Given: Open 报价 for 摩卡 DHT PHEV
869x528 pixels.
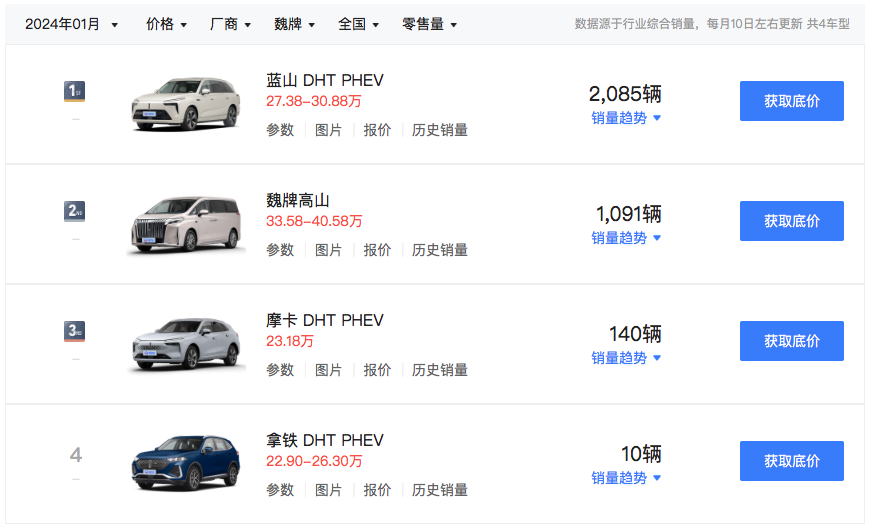Looking at the screenshot, I should [377, 370].
